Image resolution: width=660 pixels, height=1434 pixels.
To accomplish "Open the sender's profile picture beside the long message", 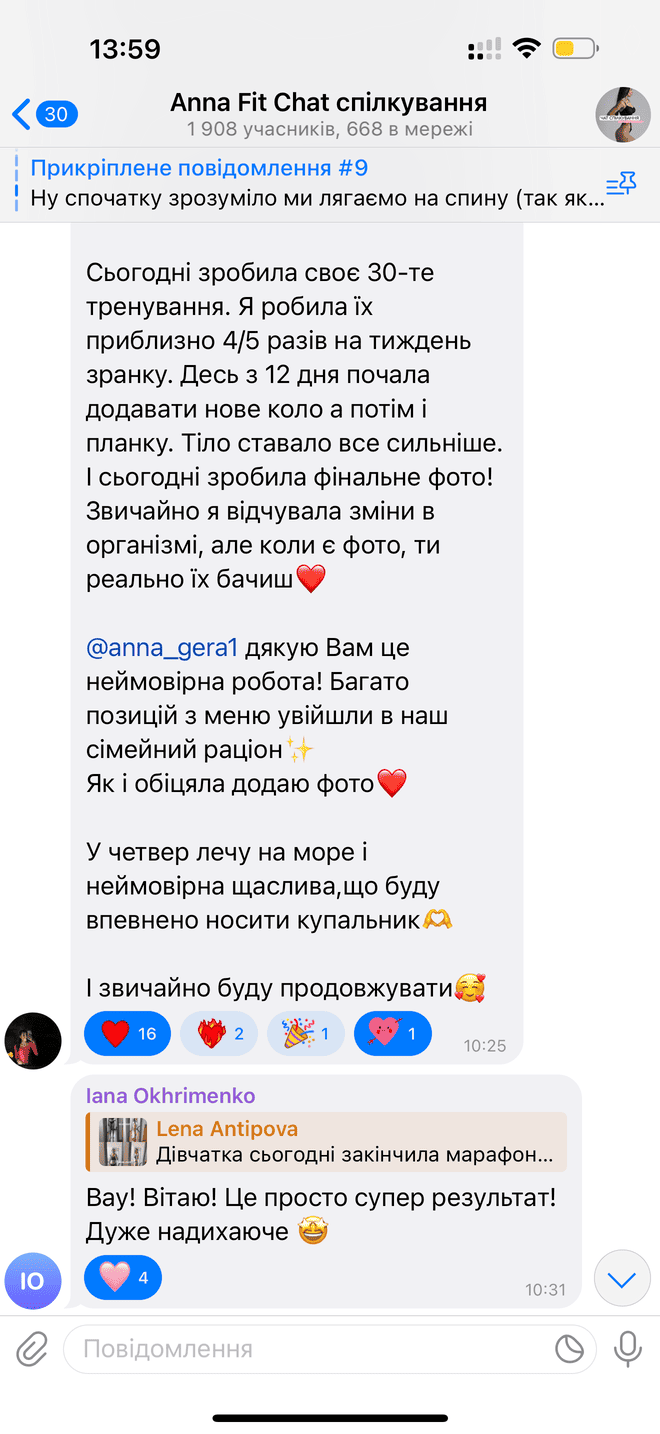I will point(33,1040).
